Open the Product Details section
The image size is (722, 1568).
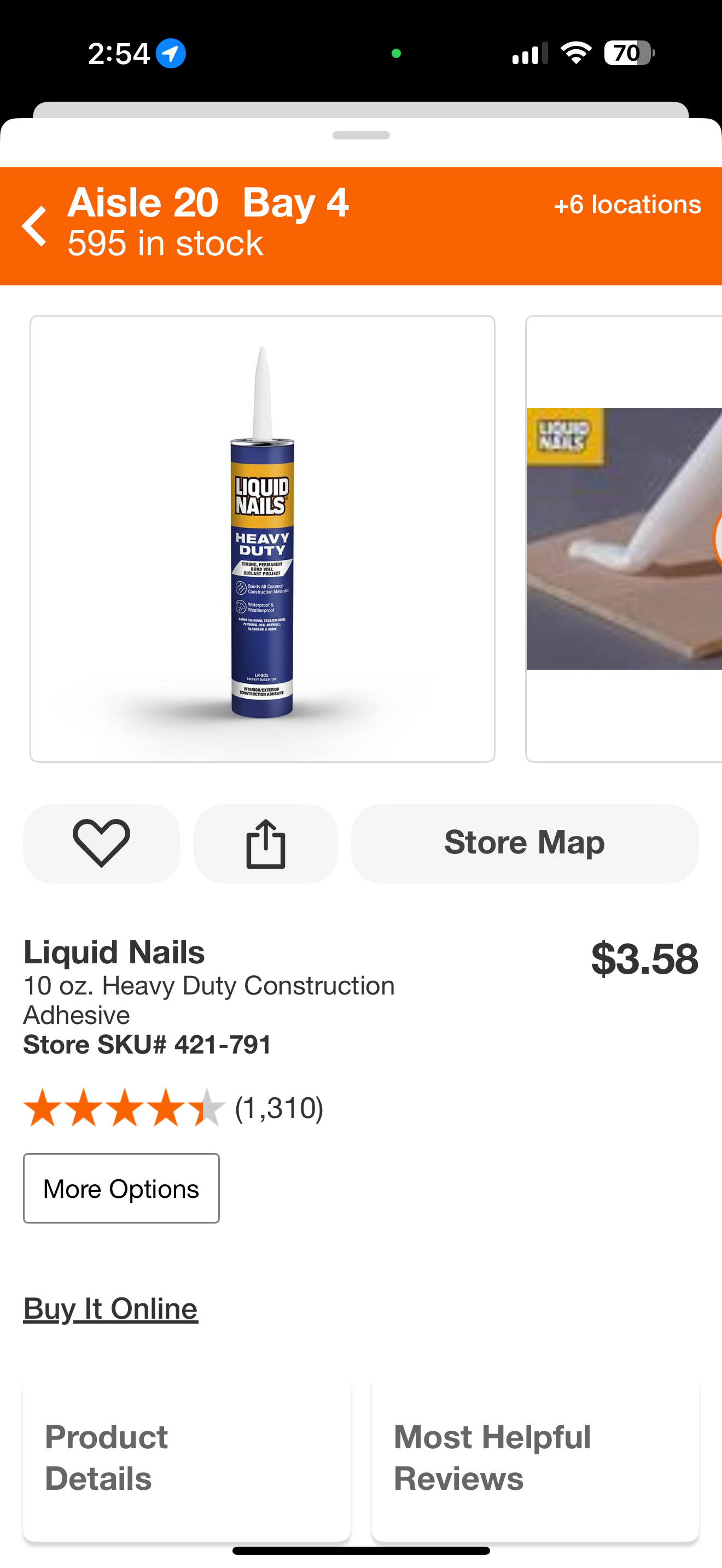pyautogui.click(x=187, y=1460)
